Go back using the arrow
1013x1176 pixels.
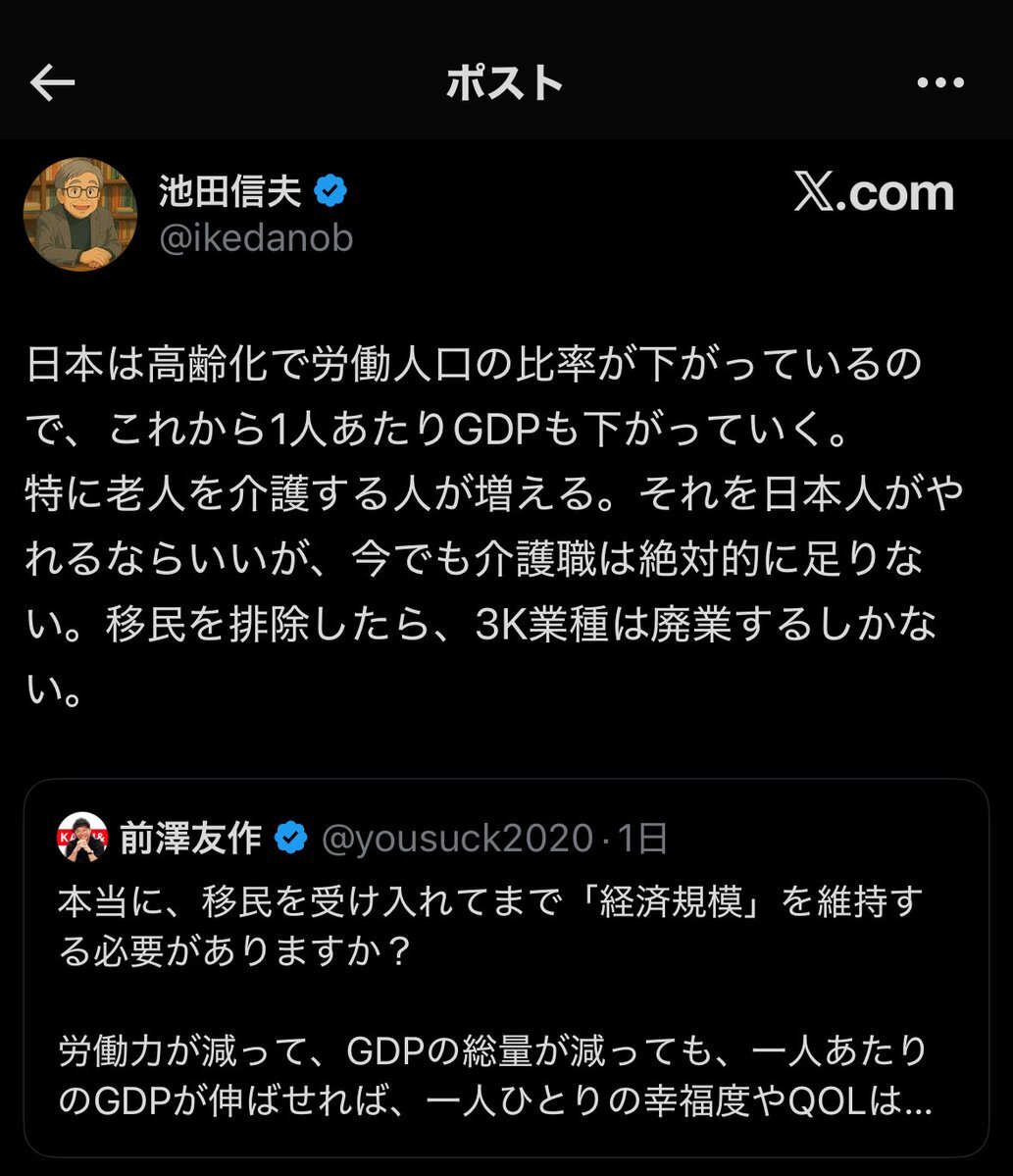tap(53, 82)
